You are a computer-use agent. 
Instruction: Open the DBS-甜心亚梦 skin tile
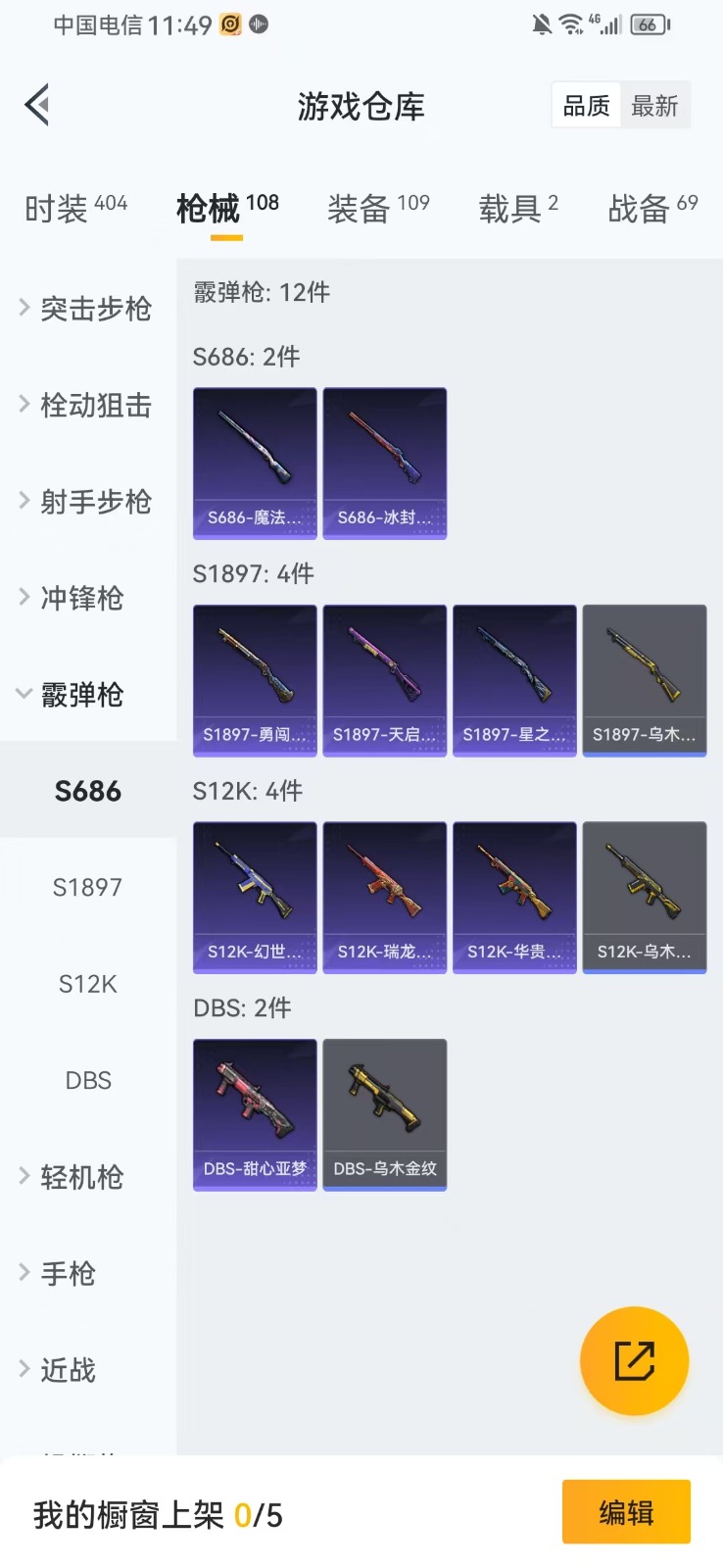[x=255, y=1114]
